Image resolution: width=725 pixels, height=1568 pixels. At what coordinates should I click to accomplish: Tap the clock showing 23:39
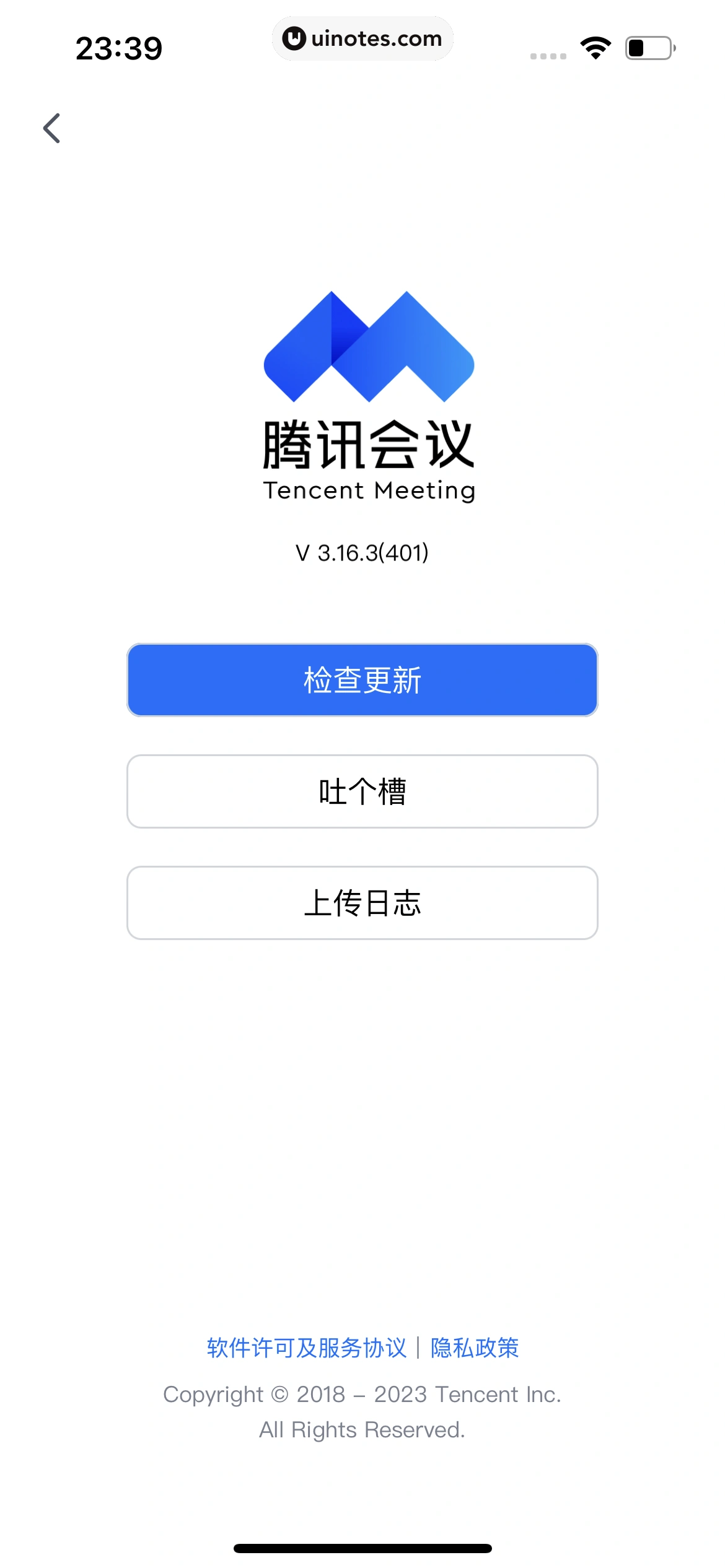point(119,48)
